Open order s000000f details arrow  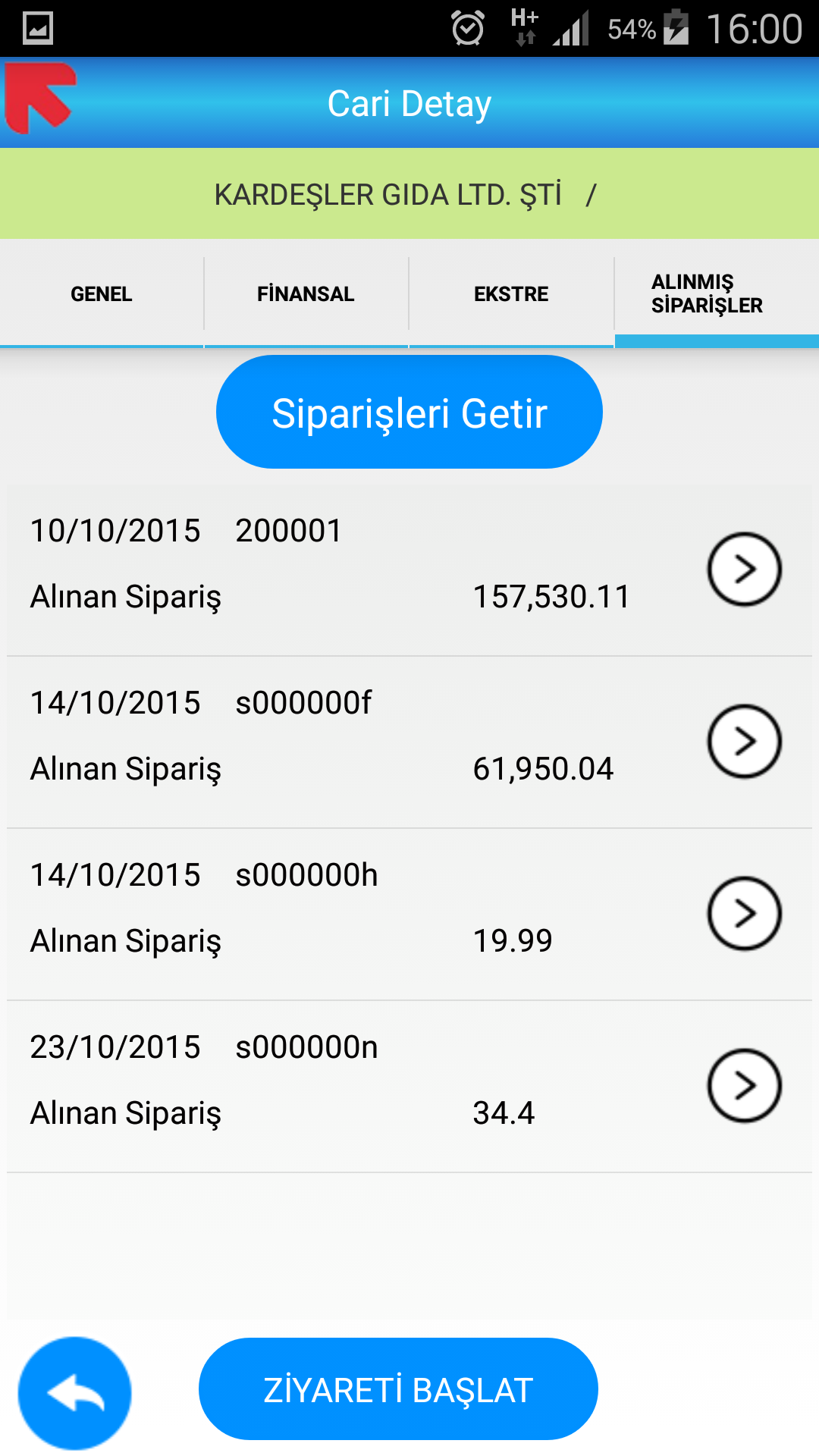point(744,741)
